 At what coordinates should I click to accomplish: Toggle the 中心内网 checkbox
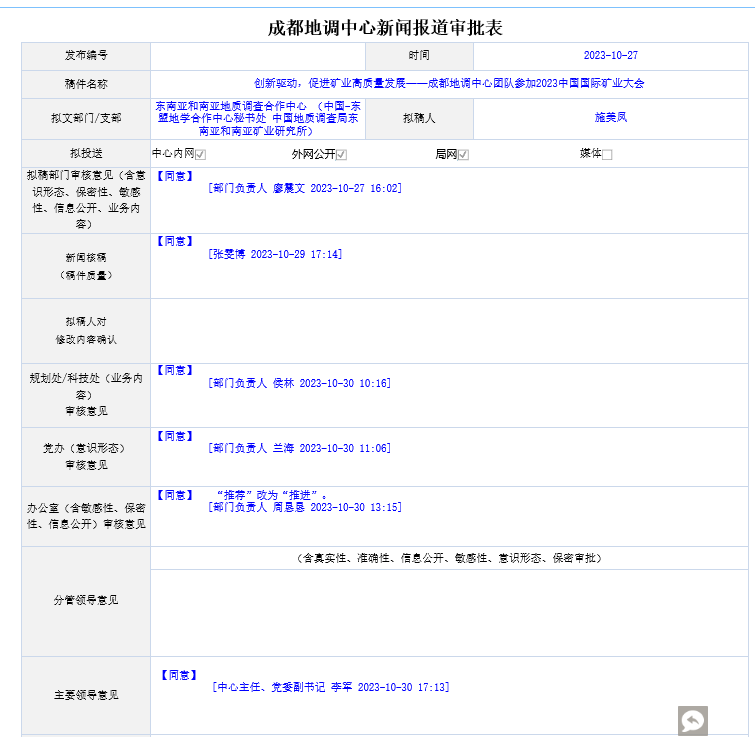coord(201,155)
